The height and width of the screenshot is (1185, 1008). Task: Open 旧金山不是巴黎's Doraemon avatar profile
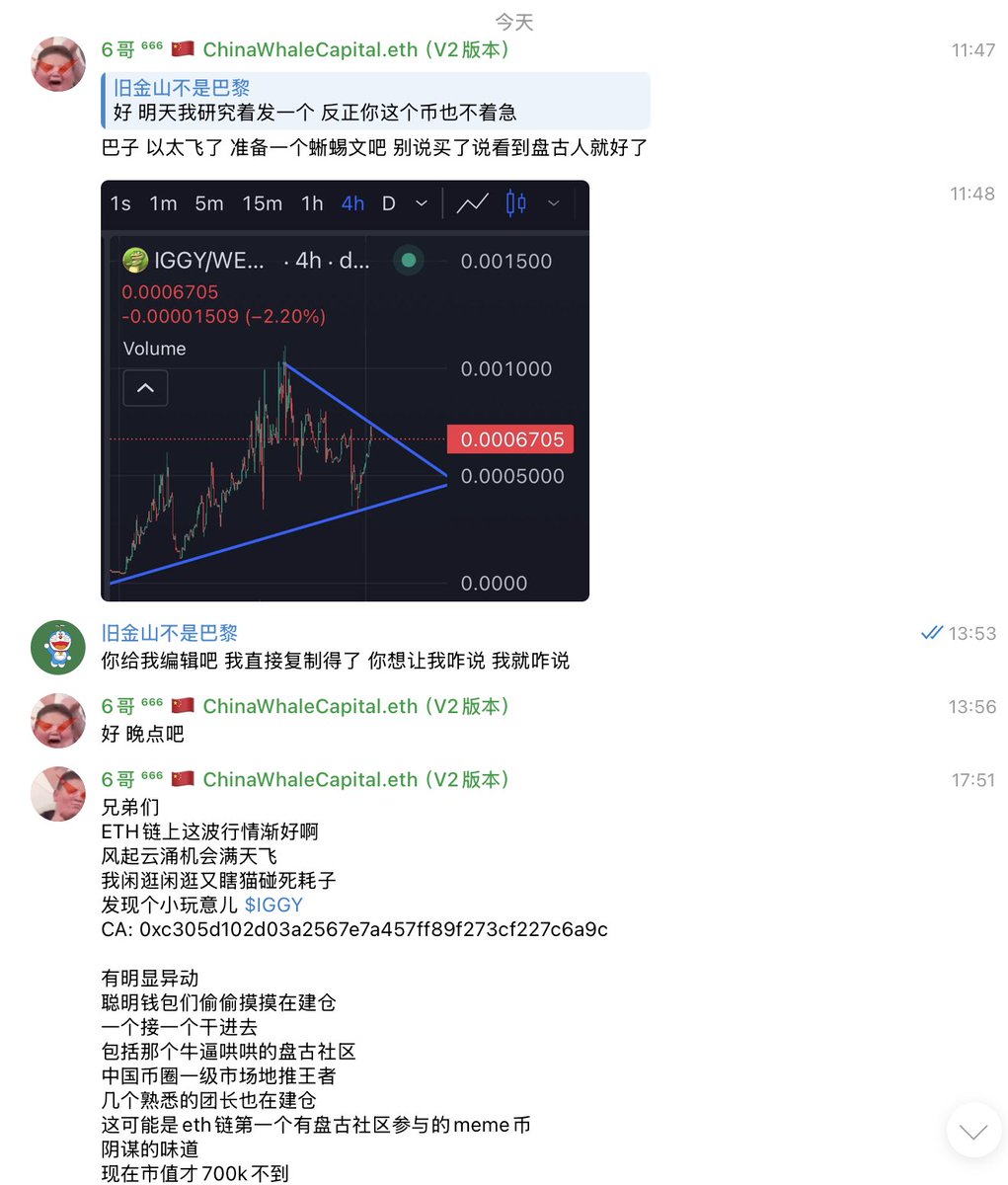pos(58,648)
